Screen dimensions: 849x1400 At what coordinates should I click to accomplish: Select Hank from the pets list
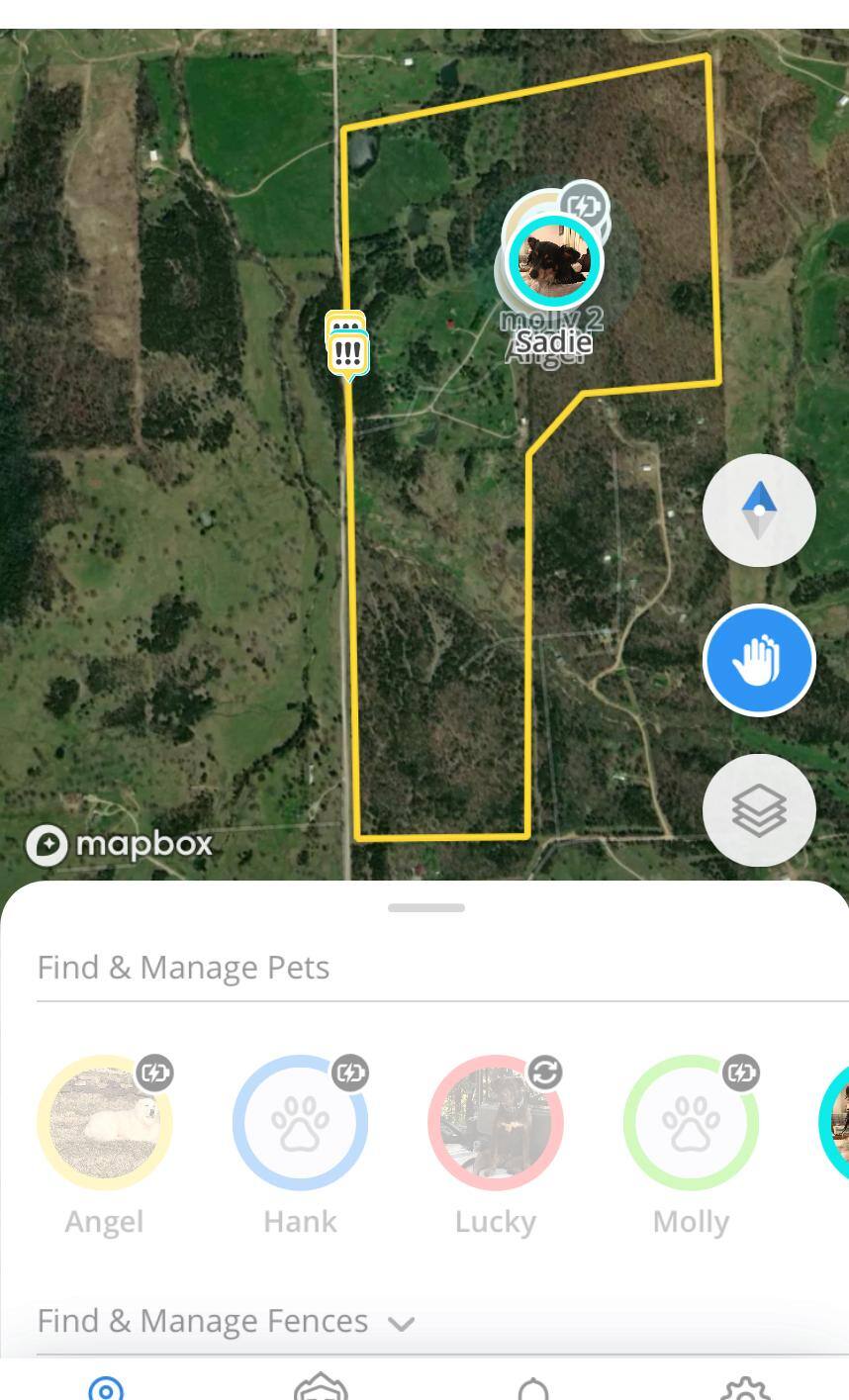[x=300, y=1123]
